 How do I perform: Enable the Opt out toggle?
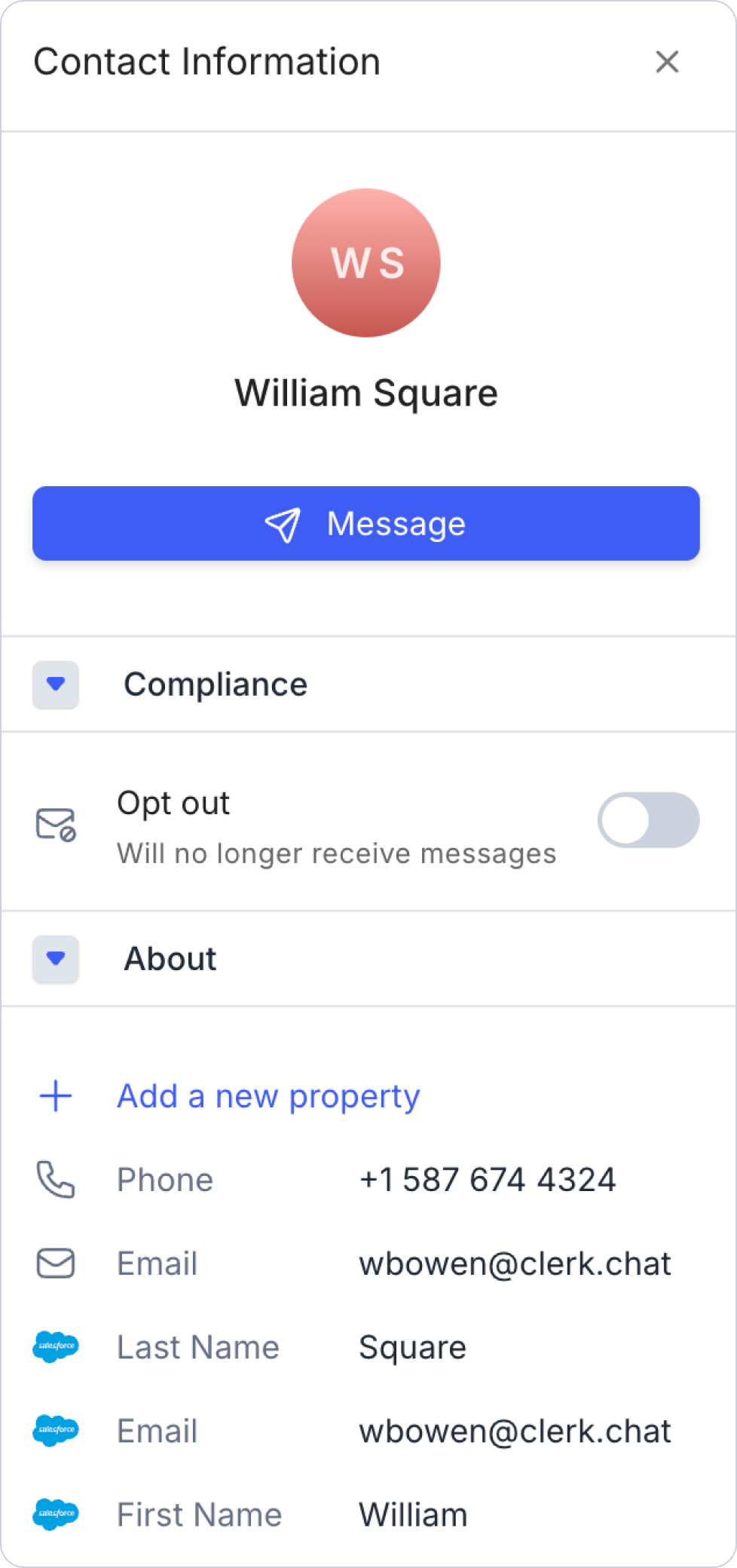tap(649, 820)
